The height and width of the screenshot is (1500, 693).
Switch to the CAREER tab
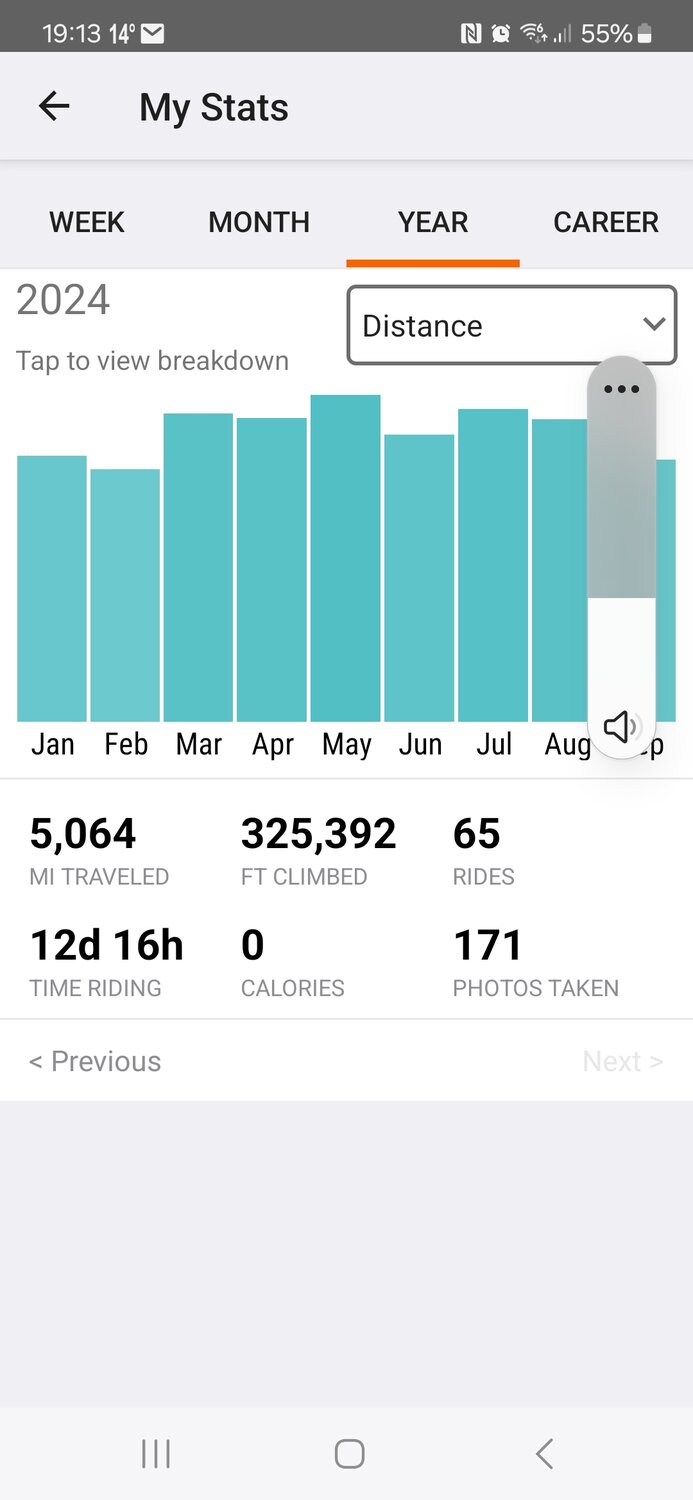click(606, 222)
